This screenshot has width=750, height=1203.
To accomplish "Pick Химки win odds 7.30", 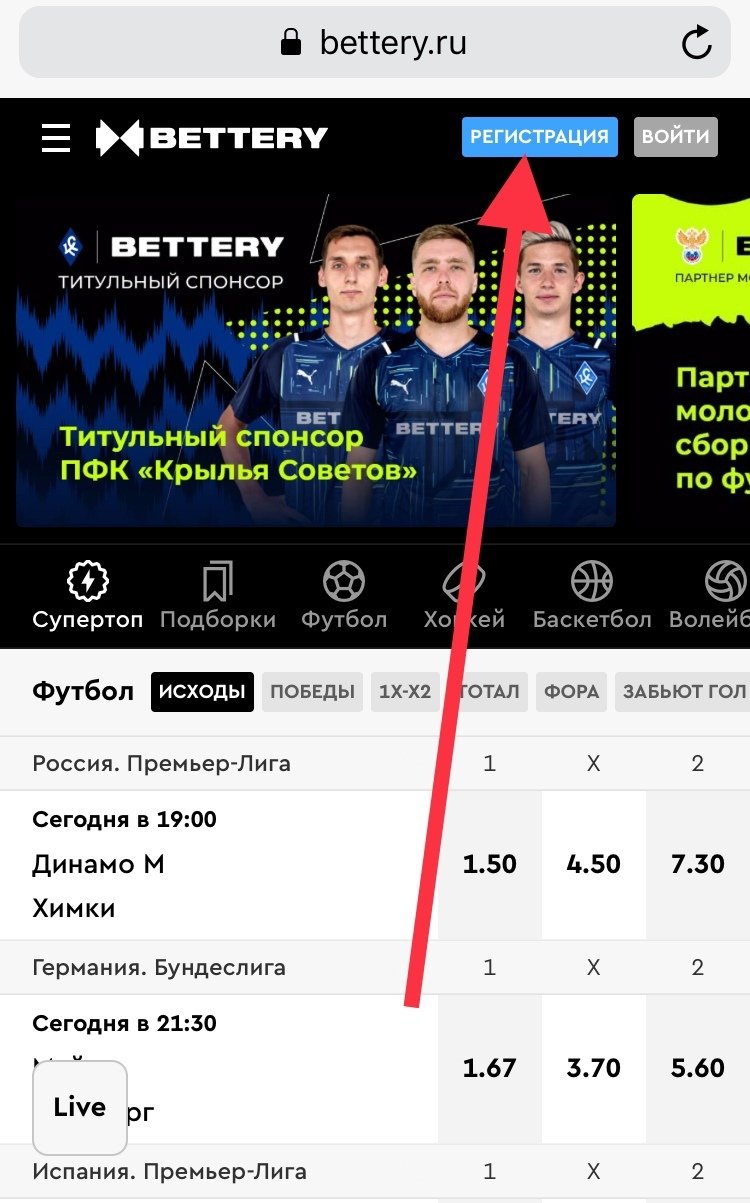I will [698, 865].
